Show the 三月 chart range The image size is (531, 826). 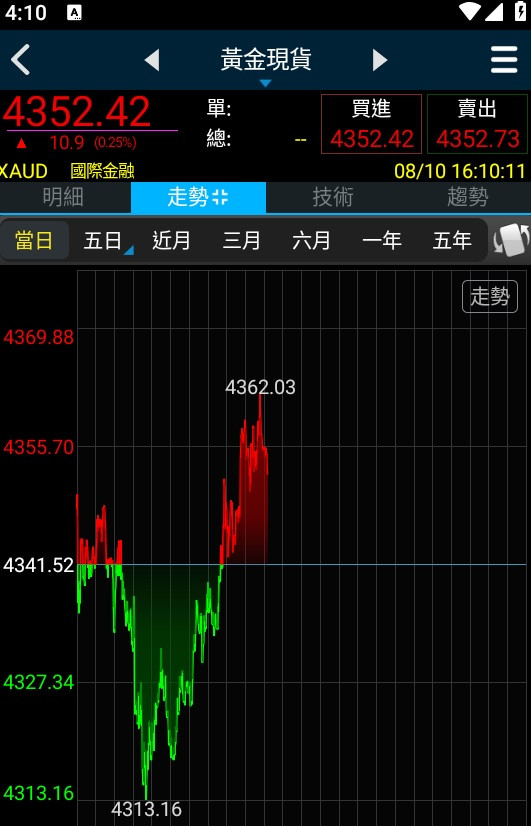coord(241,240)
